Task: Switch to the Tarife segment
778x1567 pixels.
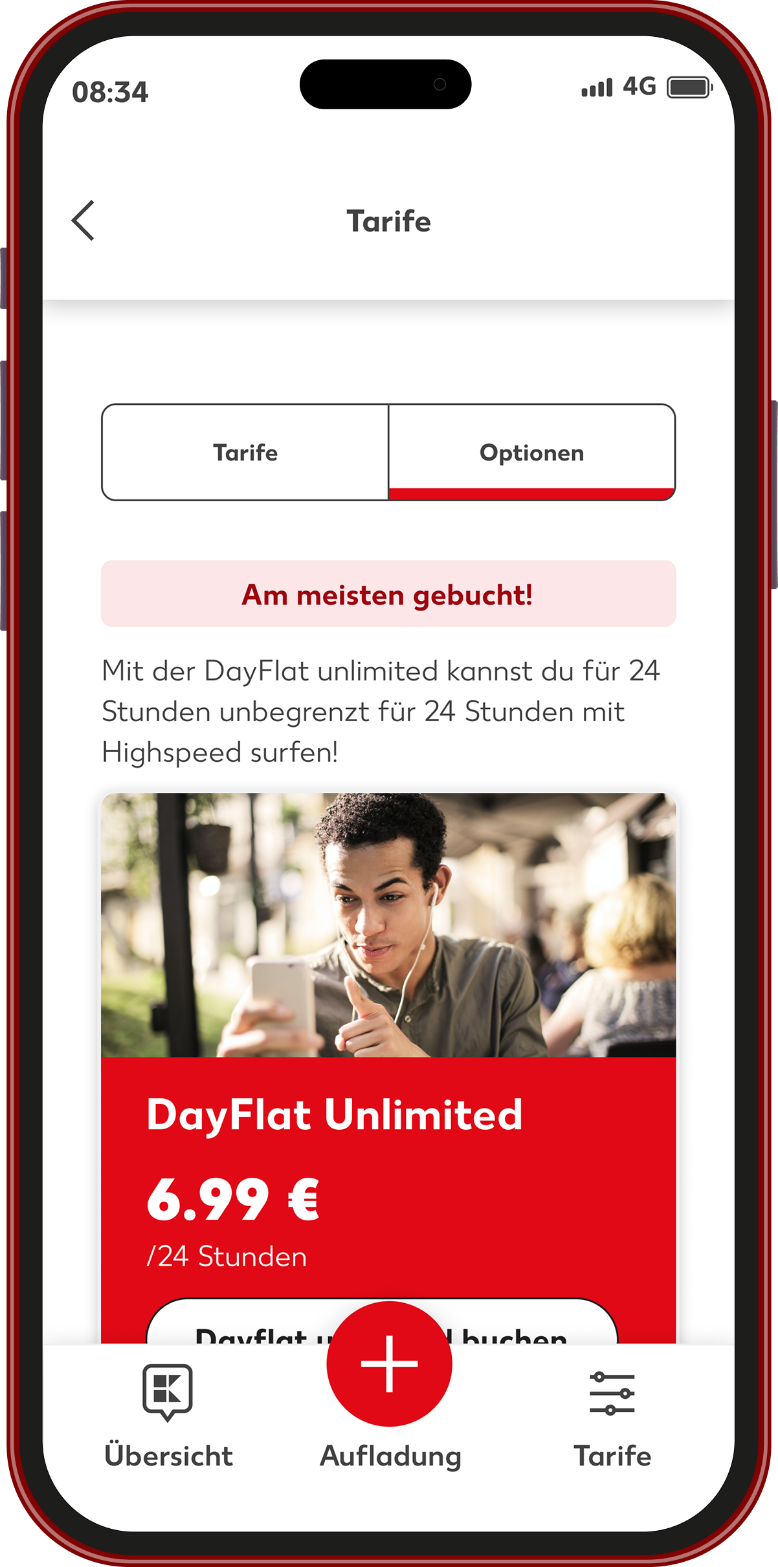Action: point(245,452)
